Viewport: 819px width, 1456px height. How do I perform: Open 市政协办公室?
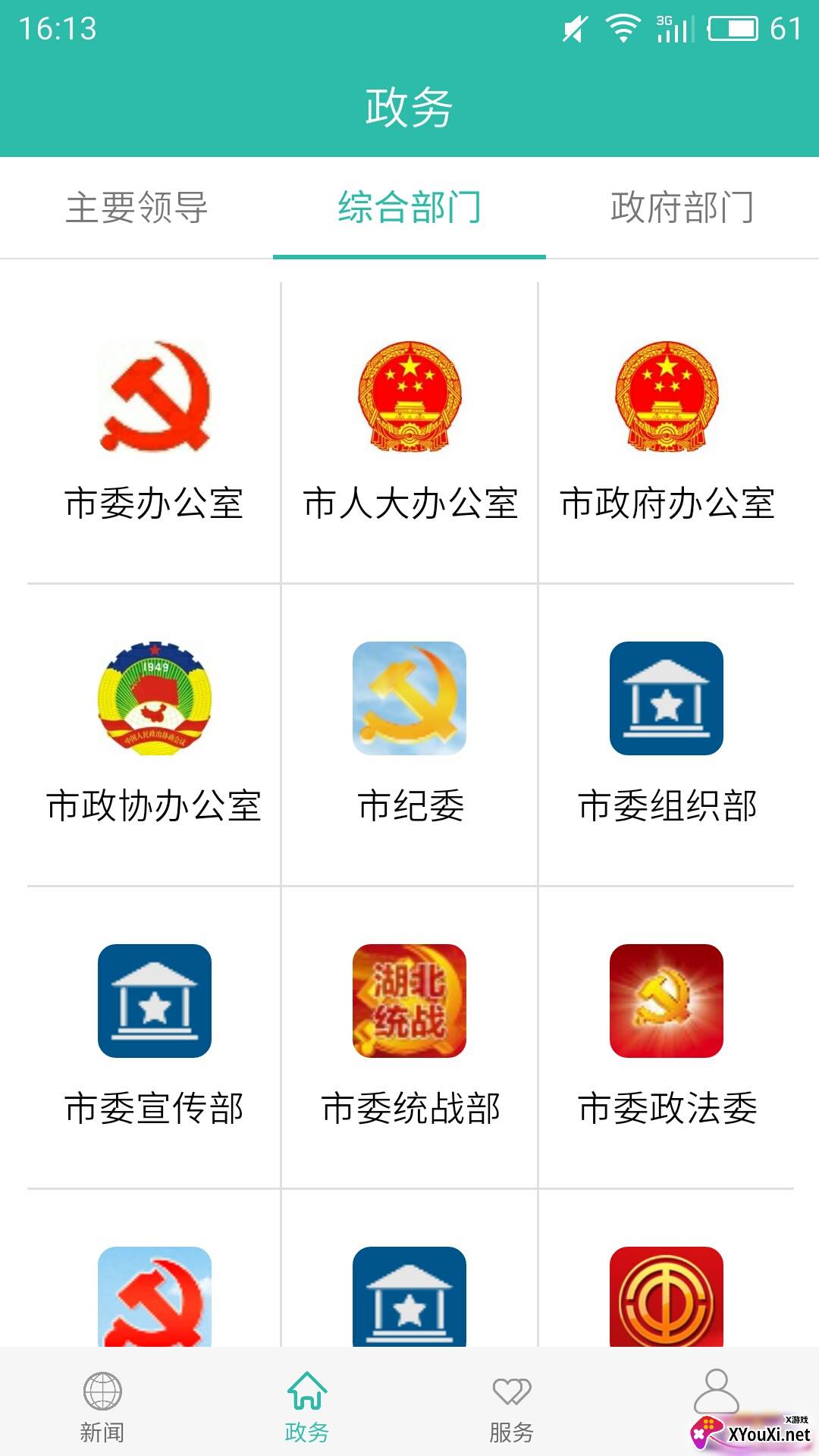(154, 734)
